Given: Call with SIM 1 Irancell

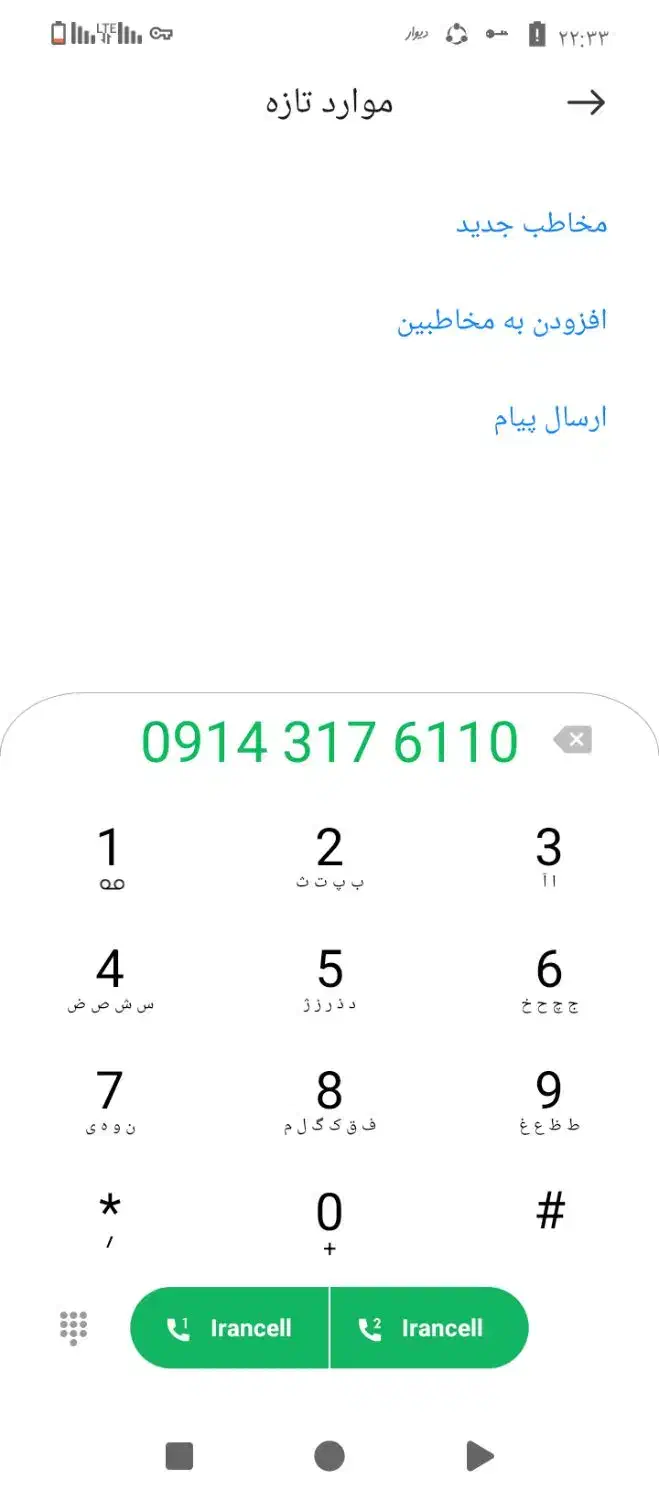Looking at the screenshot, I should (x=230, y=1328).
